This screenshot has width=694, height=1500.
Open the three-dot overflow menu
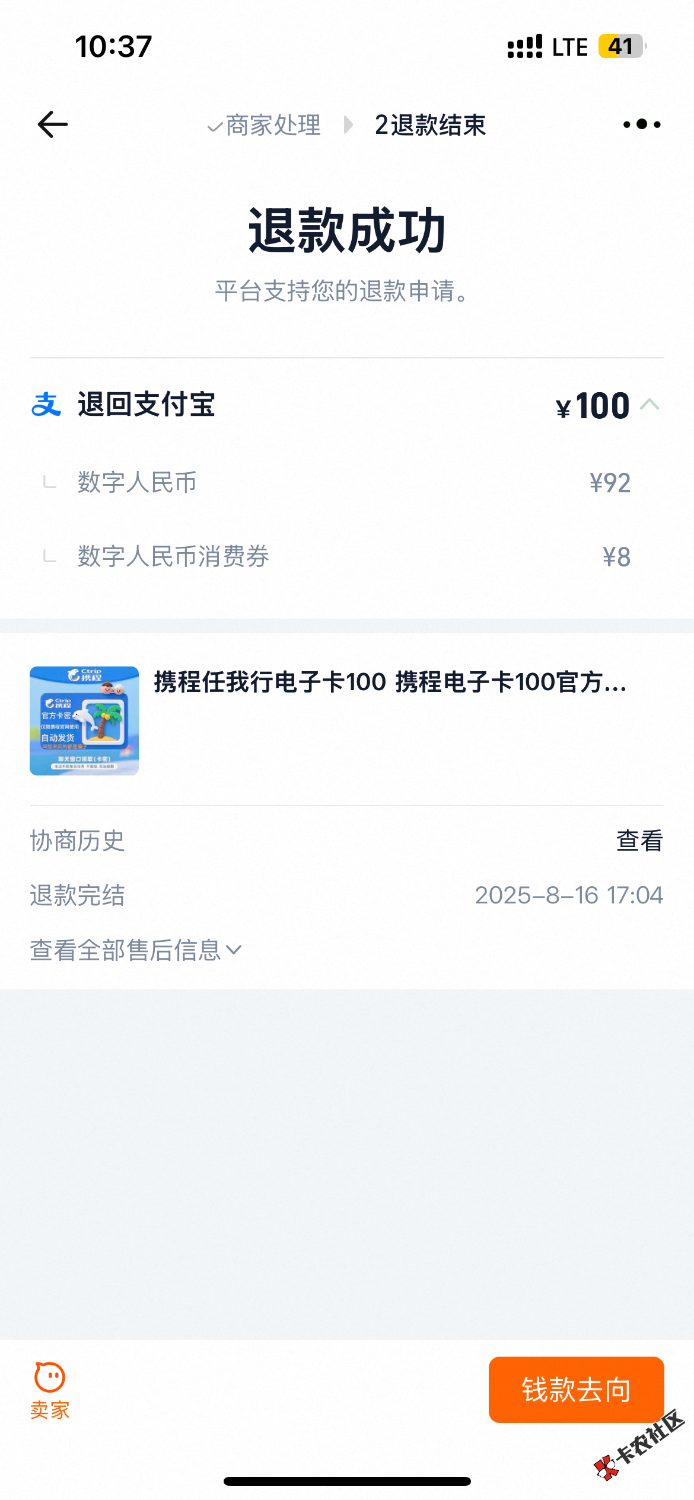[x=641, y=125]
